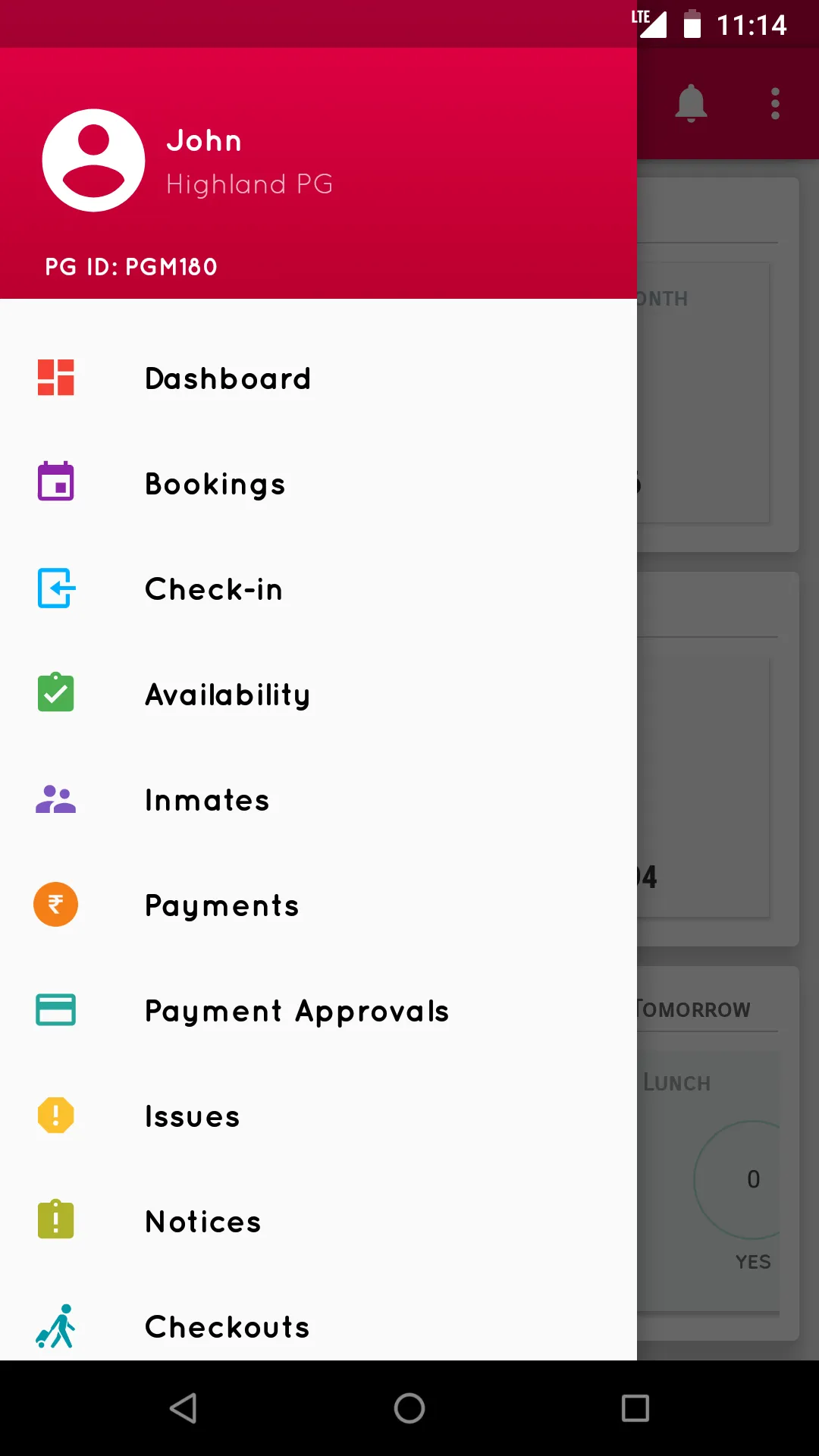
Task: Click the orange rupee Payments icon
Action: [55, 904]
